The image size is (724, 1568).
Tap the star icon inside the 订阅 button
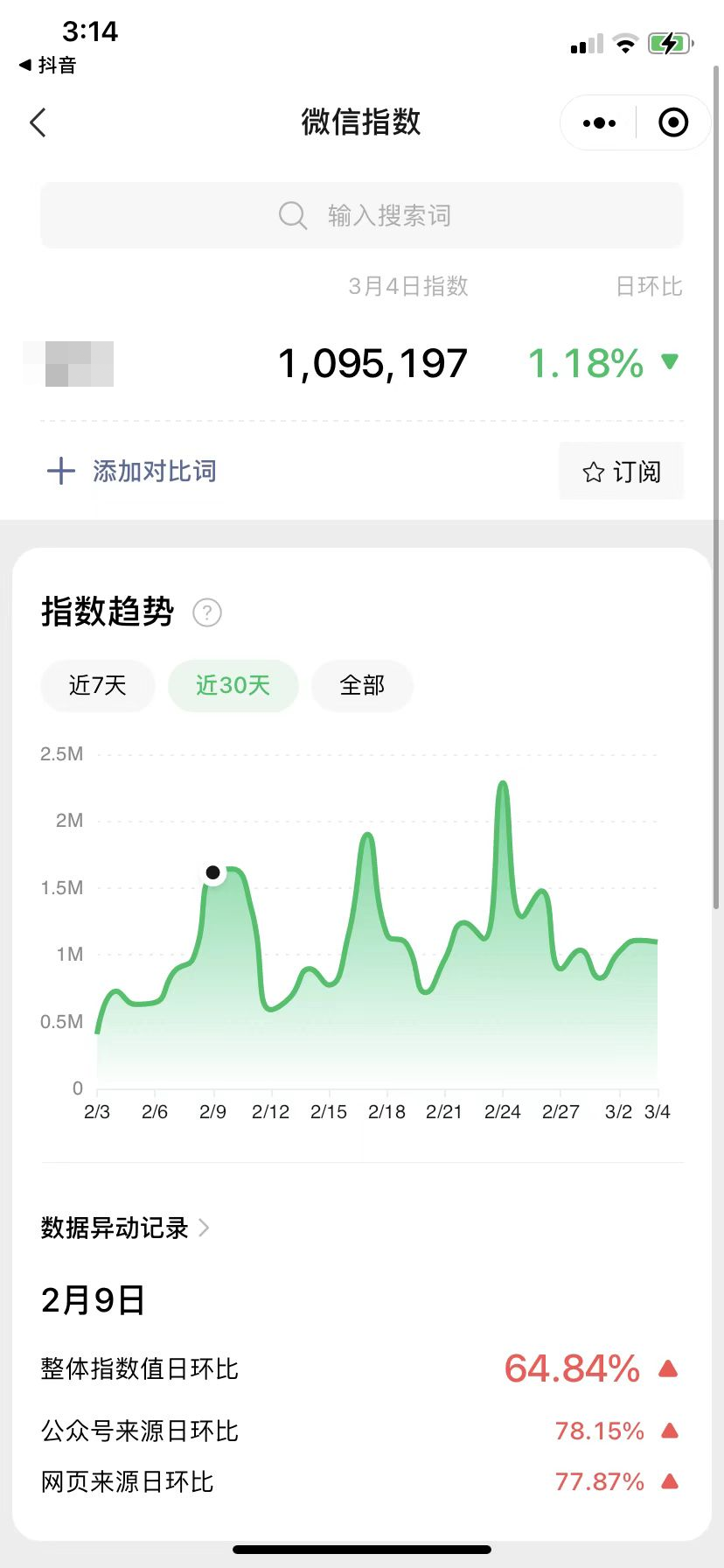click(x=593, y=472)
